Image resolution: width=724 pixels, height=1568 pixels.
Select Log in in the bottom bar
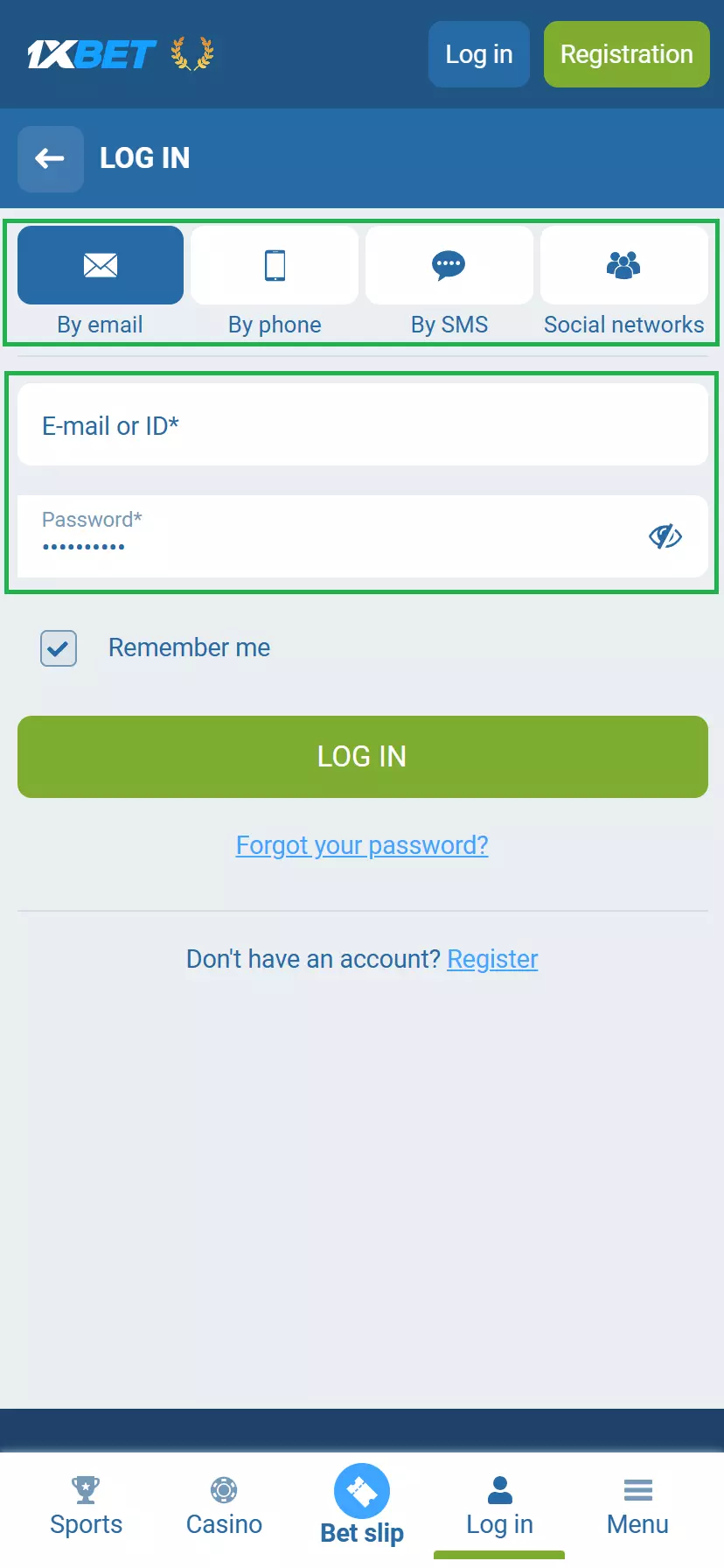coord(499,1506)
